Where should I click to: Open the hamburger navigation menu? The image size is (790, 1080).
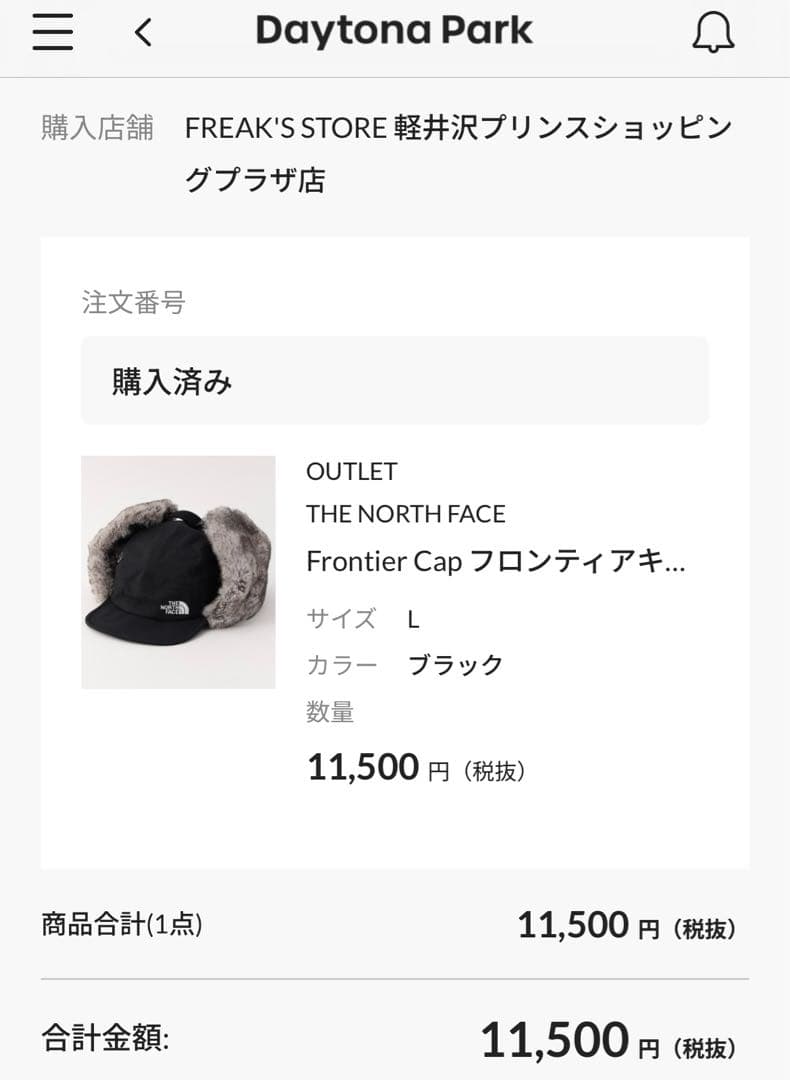[x=52, y=32]
